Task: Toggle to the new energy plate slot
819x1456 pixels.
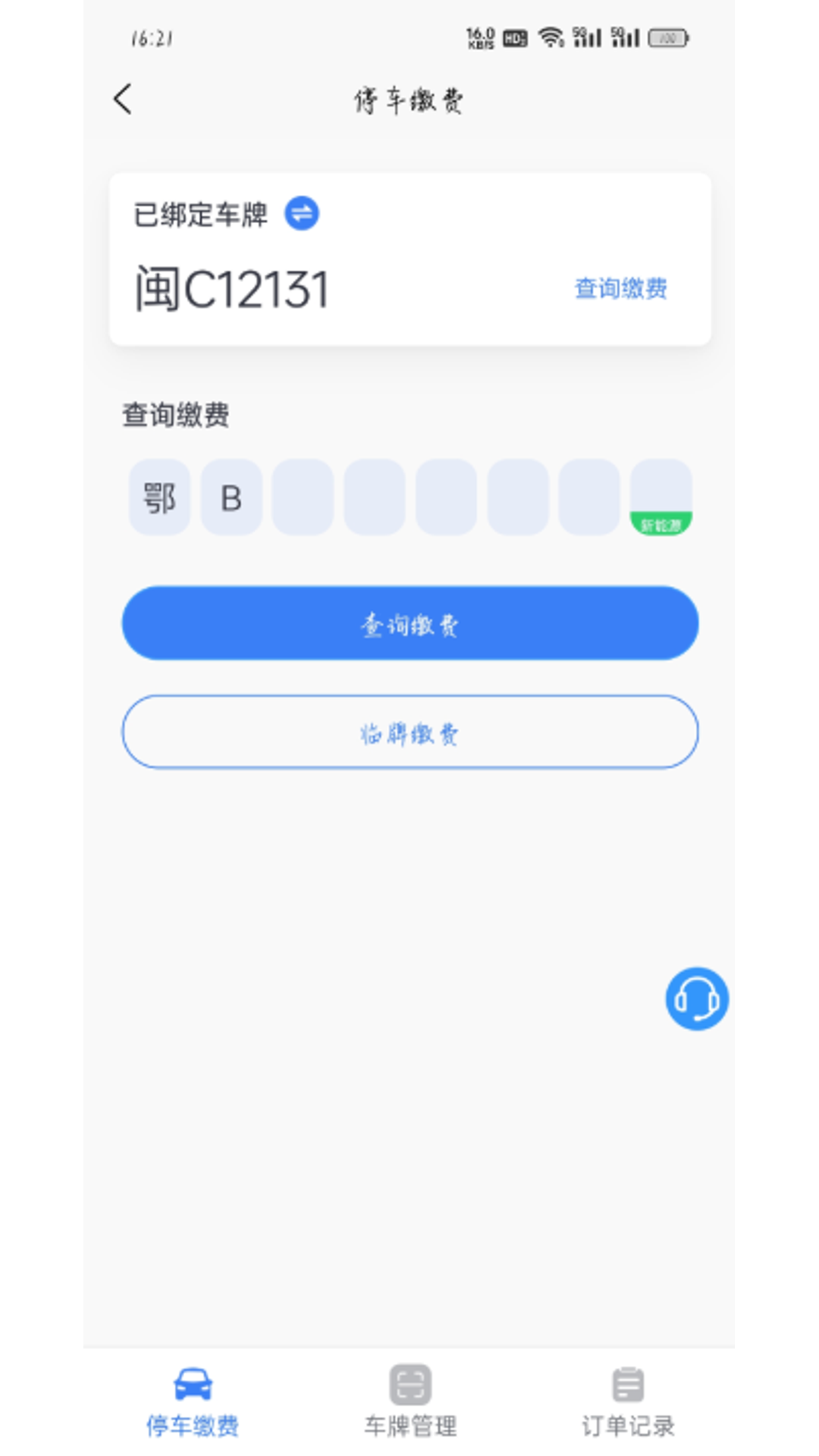Action: pyautogui.click(x=661, y=497)
